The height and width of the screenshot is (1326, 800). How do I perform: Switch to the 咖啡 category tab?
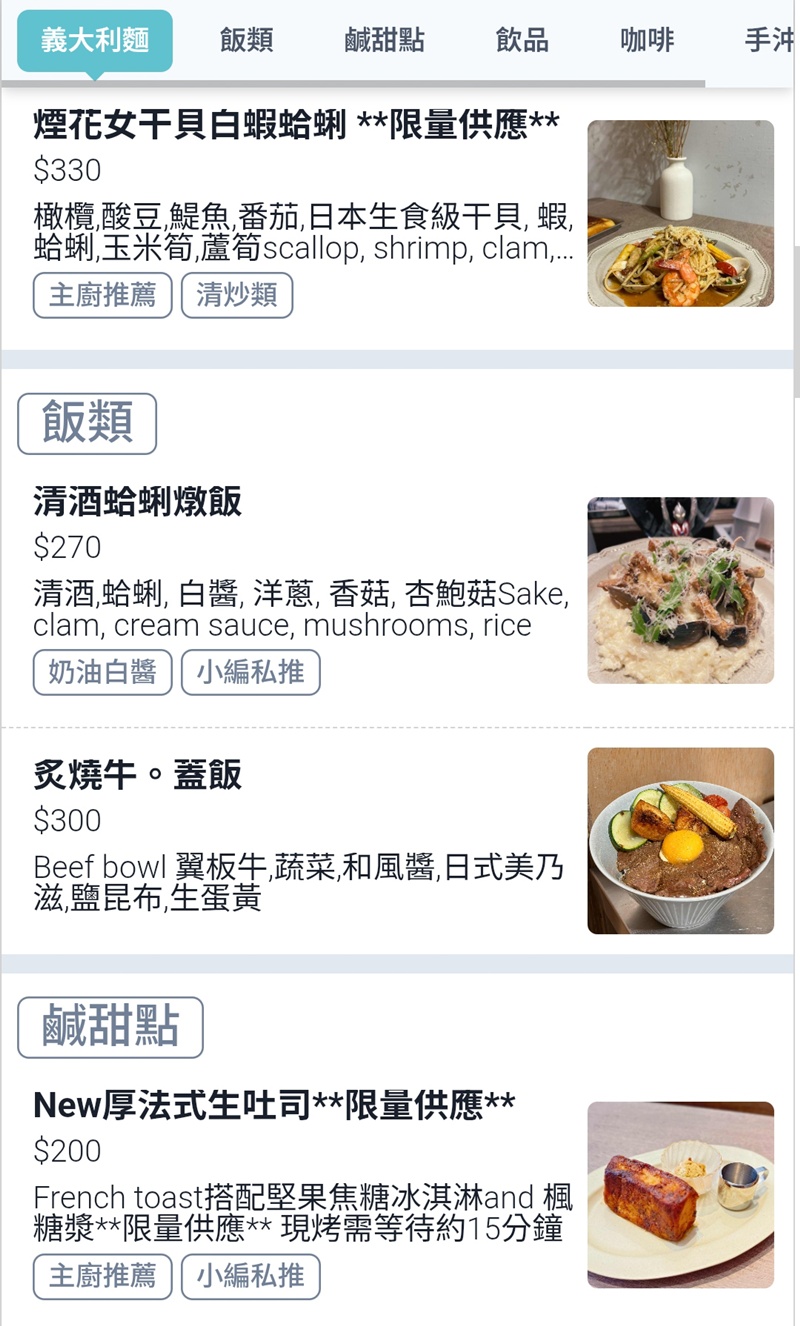(646, 39)
